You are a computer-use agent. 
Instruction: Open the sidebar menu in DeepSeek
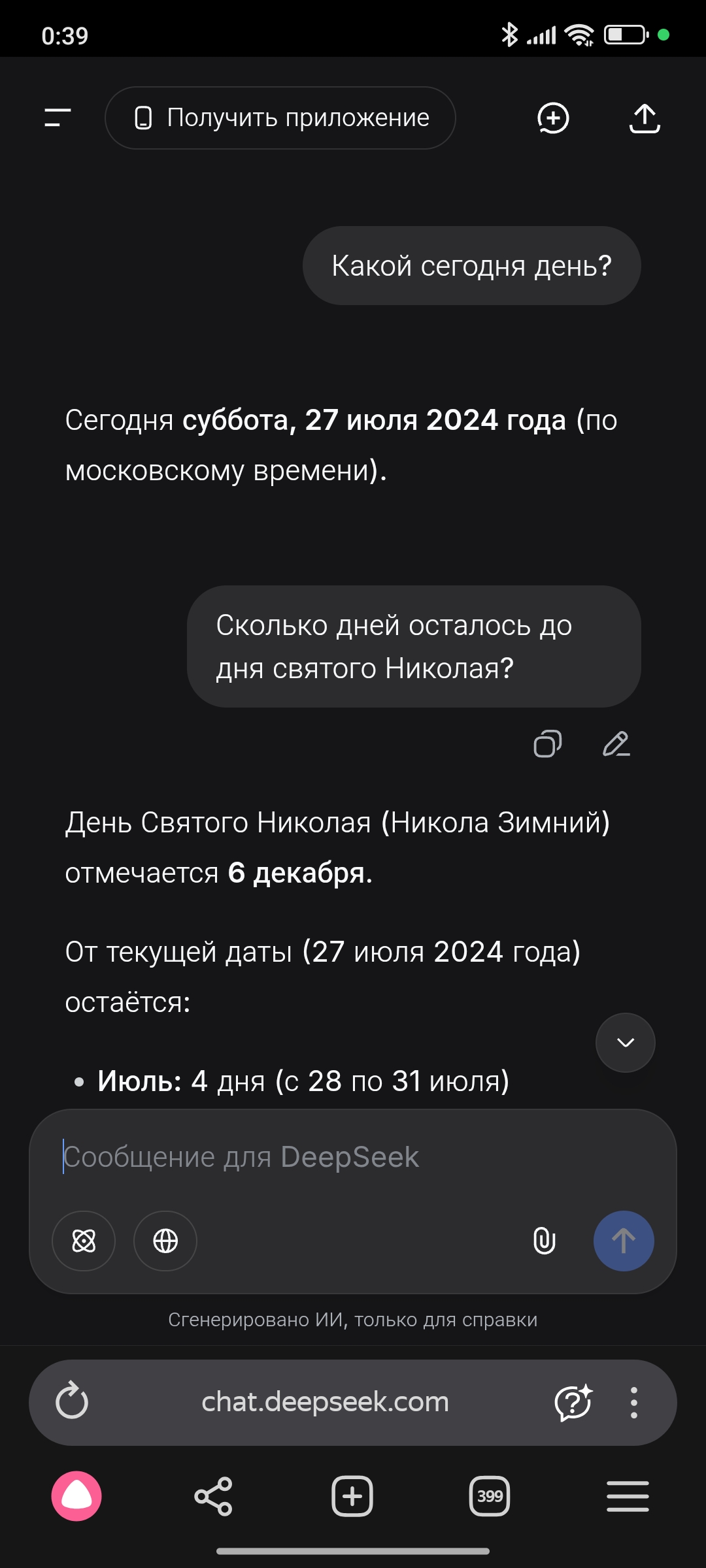(58, 118)
